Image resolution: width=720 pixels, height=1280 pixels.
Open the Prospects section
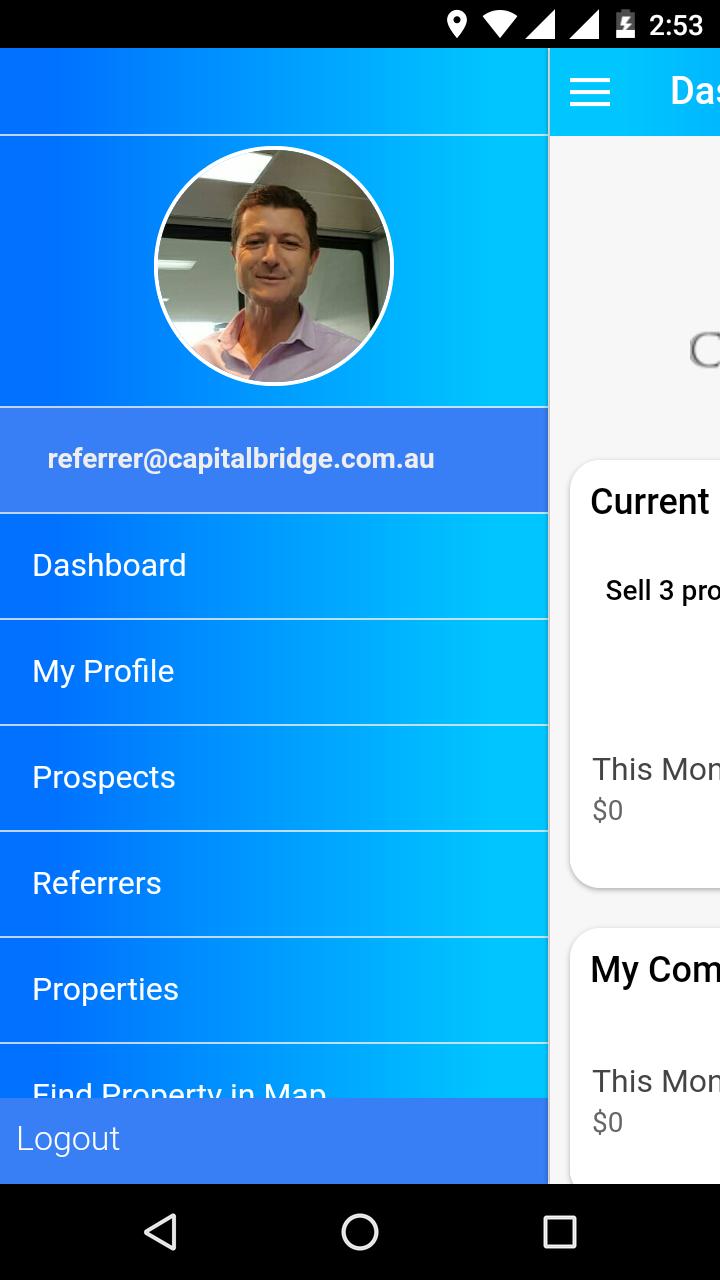coord(104,778)
